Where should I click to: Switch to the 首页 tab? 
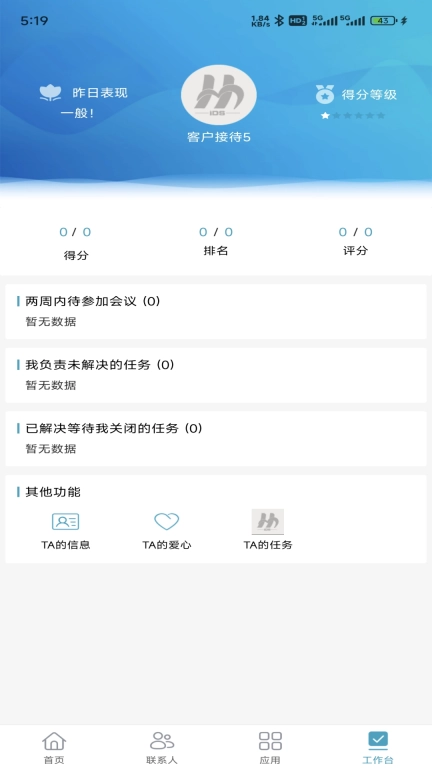pos(54,747)
